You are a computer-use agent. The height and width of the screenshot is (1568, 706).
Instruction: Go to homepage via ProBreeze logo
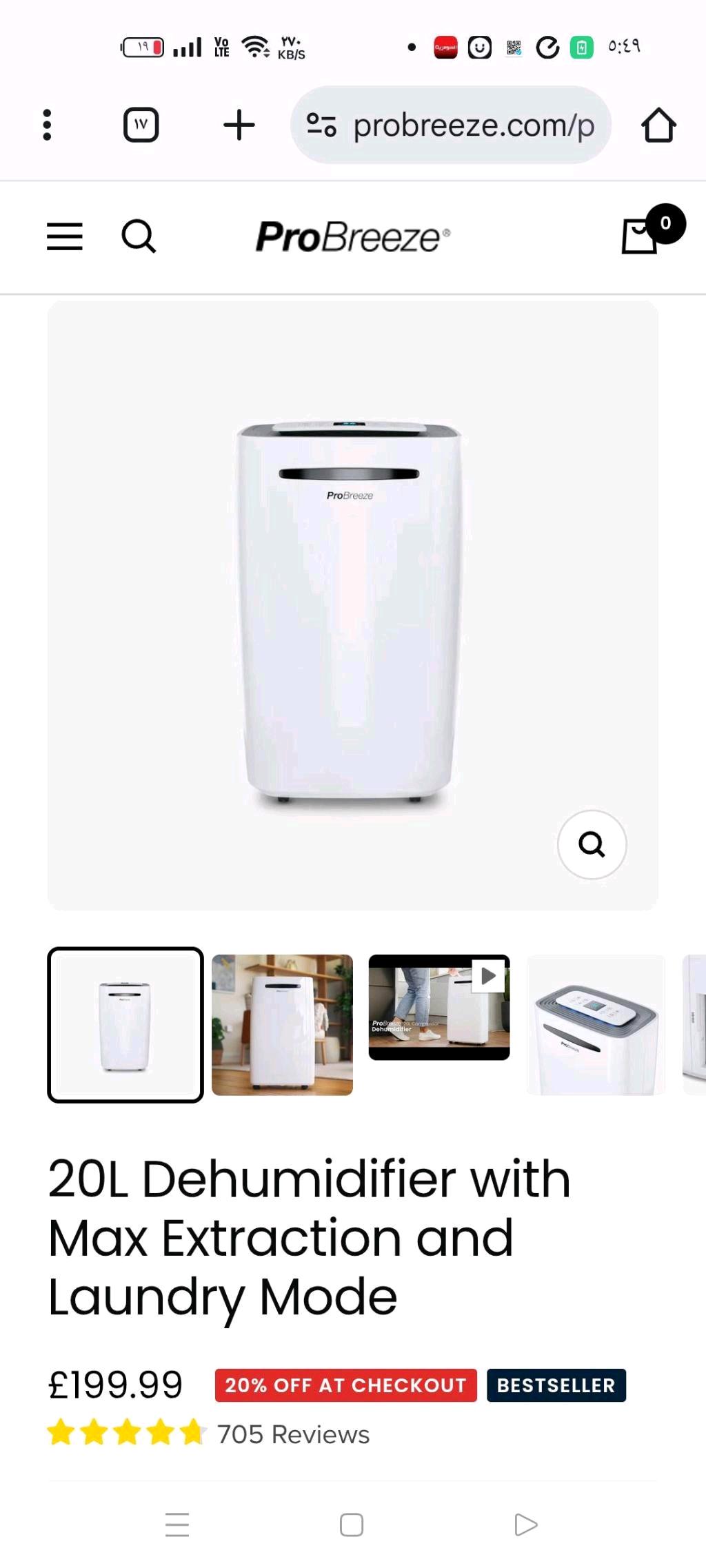click(x=353, y=236)
